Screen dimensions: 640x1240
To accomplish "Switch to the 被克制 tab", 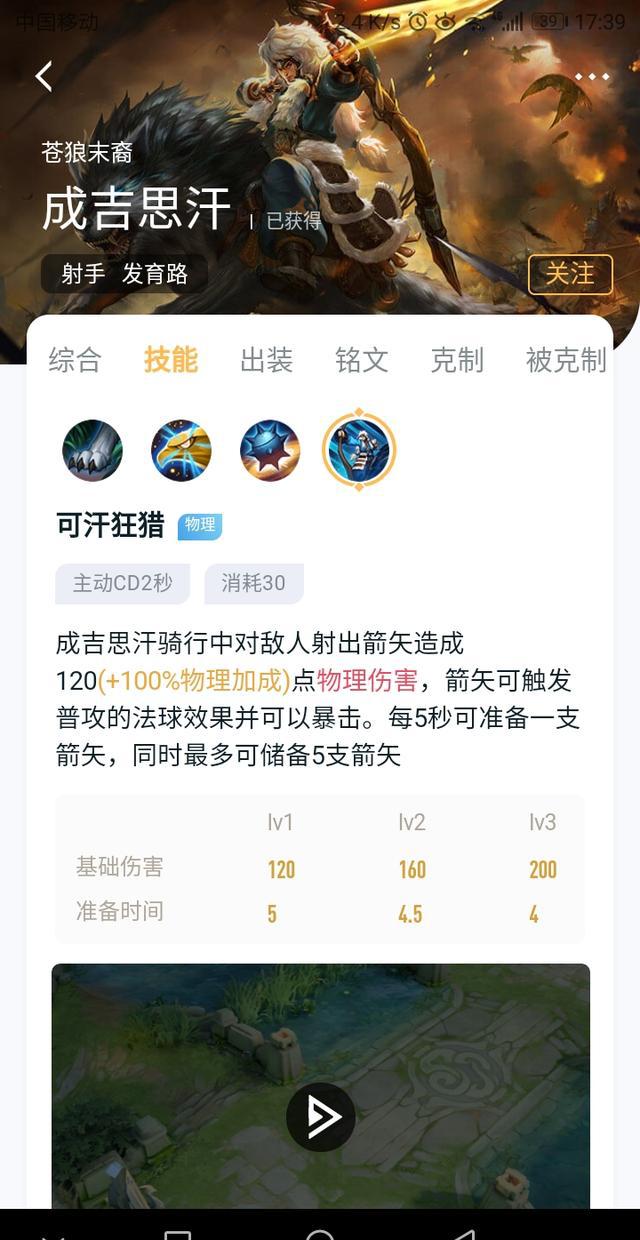I will coord(566,360).
